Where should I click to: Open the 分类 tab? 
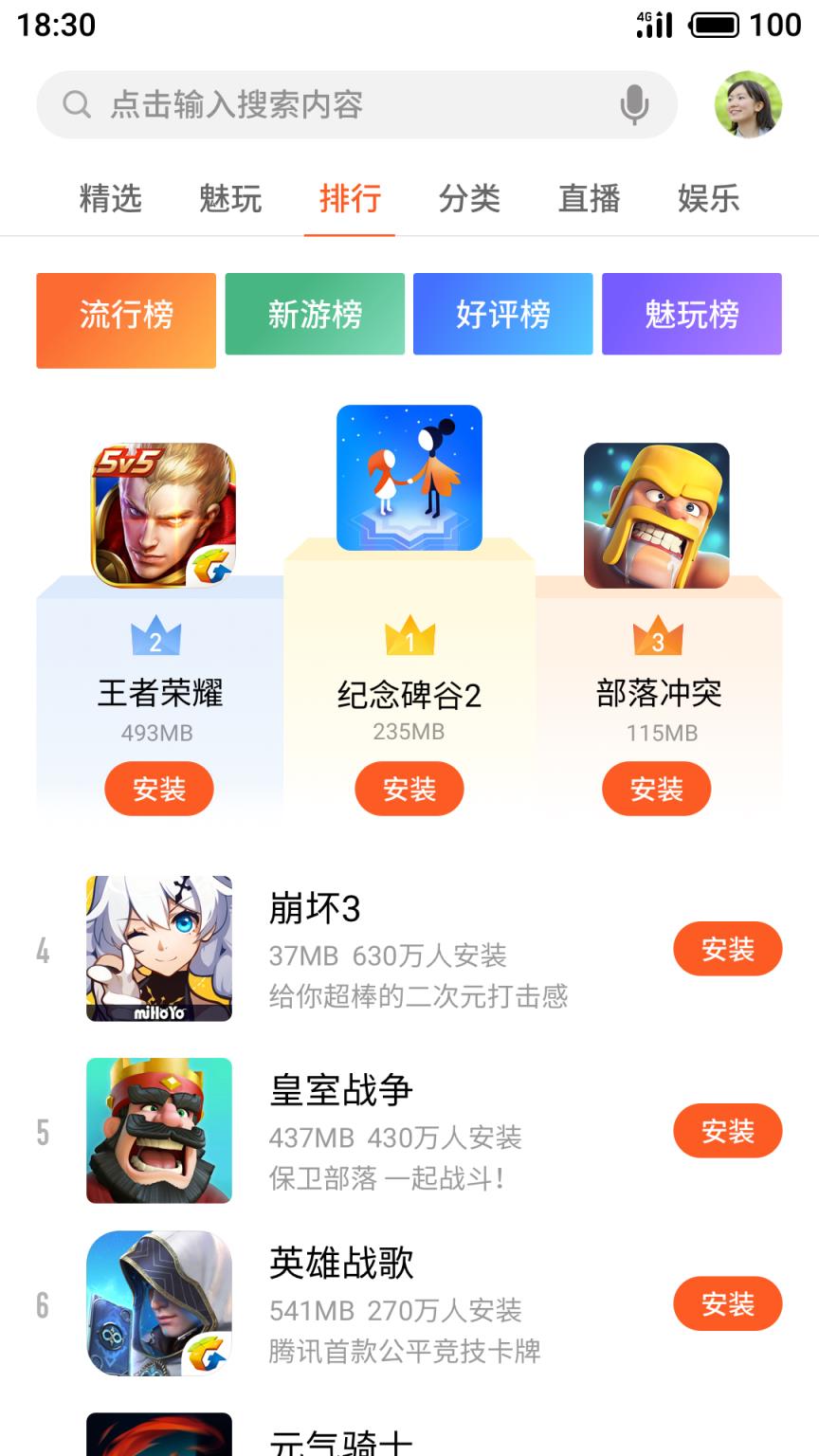468,200
